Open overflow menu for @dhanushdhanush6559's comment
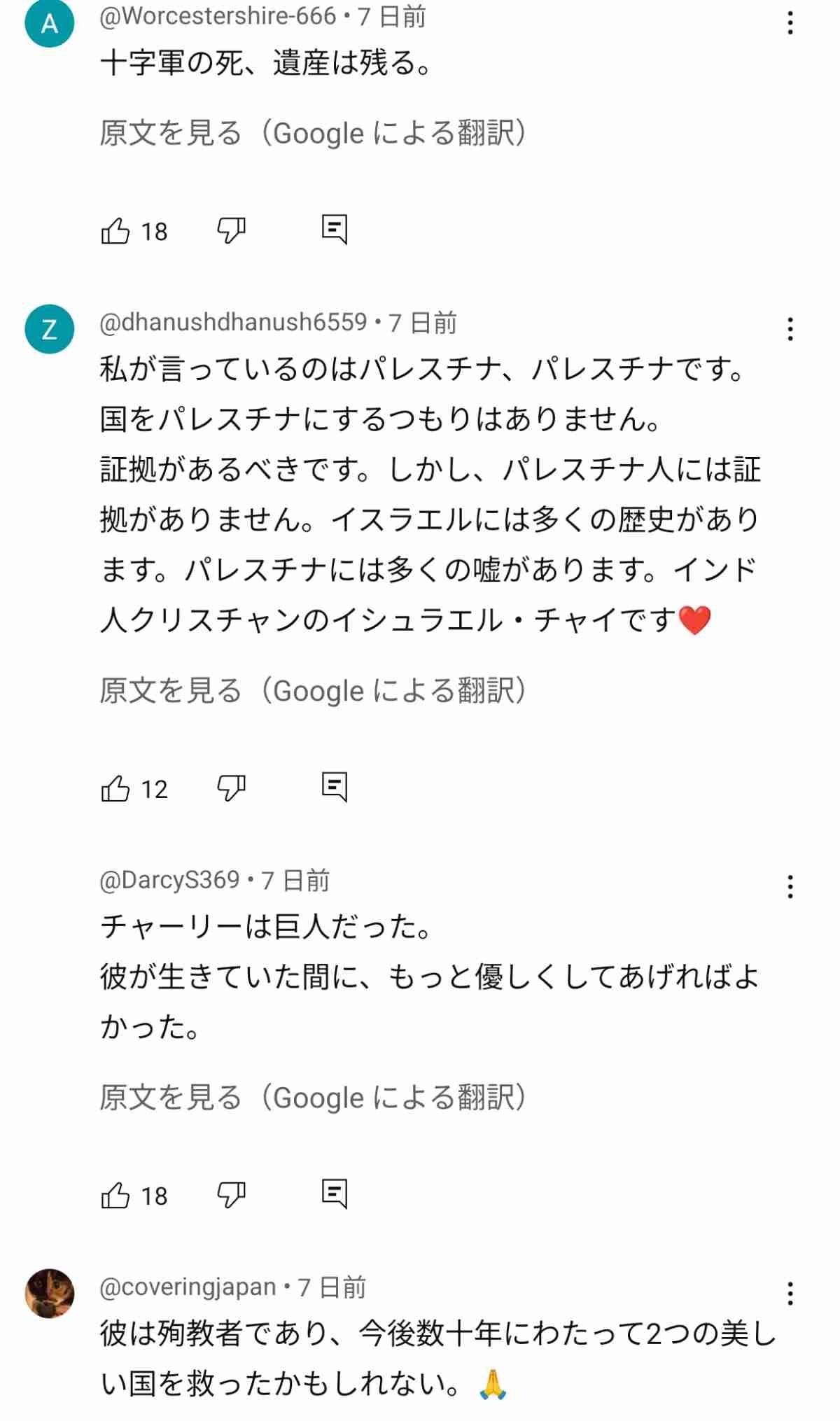Screen dimensions: 840x1421 [x=790, y=329]
